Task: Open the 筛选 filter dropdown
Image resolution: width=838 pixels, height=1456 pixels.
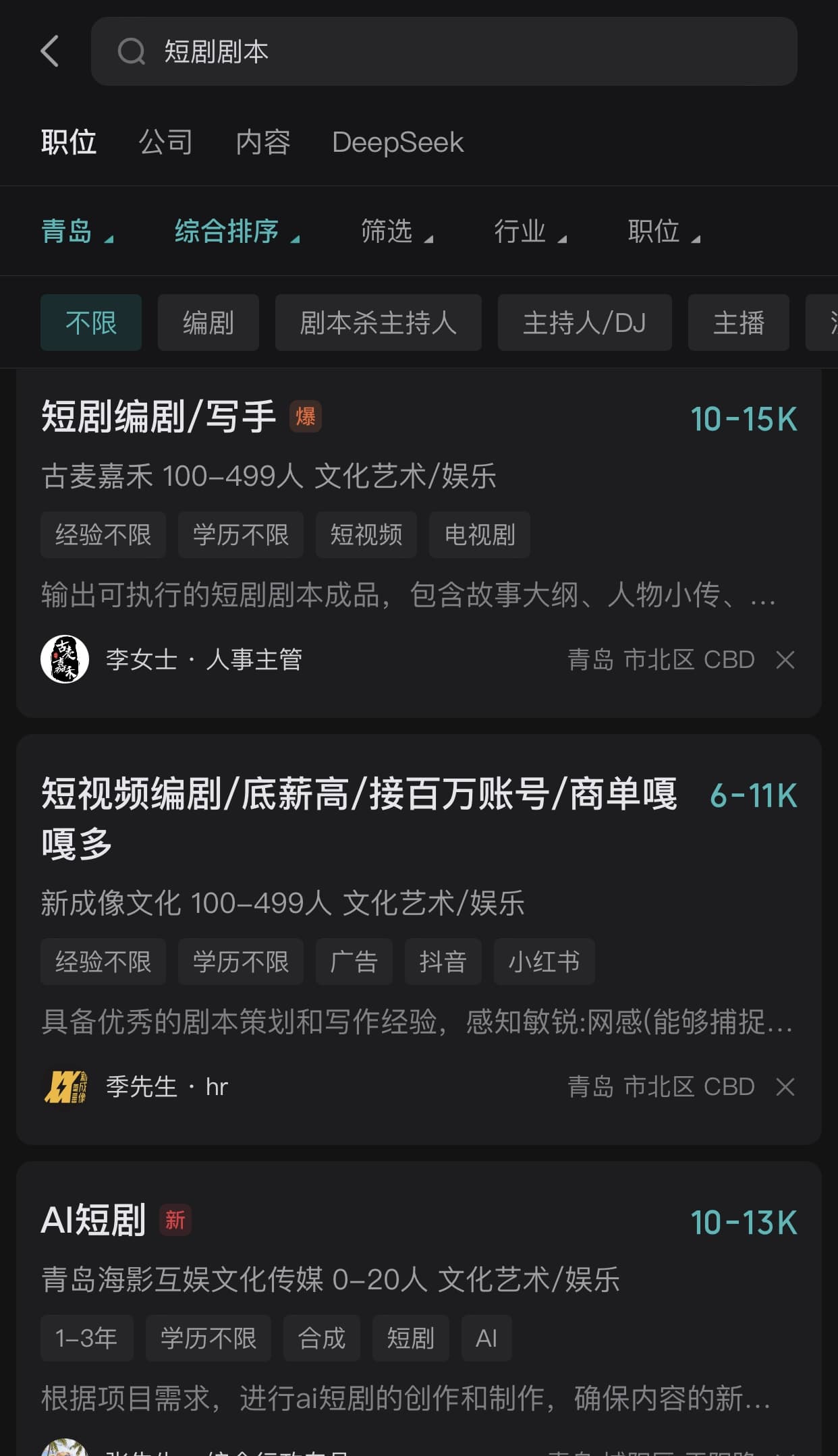Action: click(396, 231)
